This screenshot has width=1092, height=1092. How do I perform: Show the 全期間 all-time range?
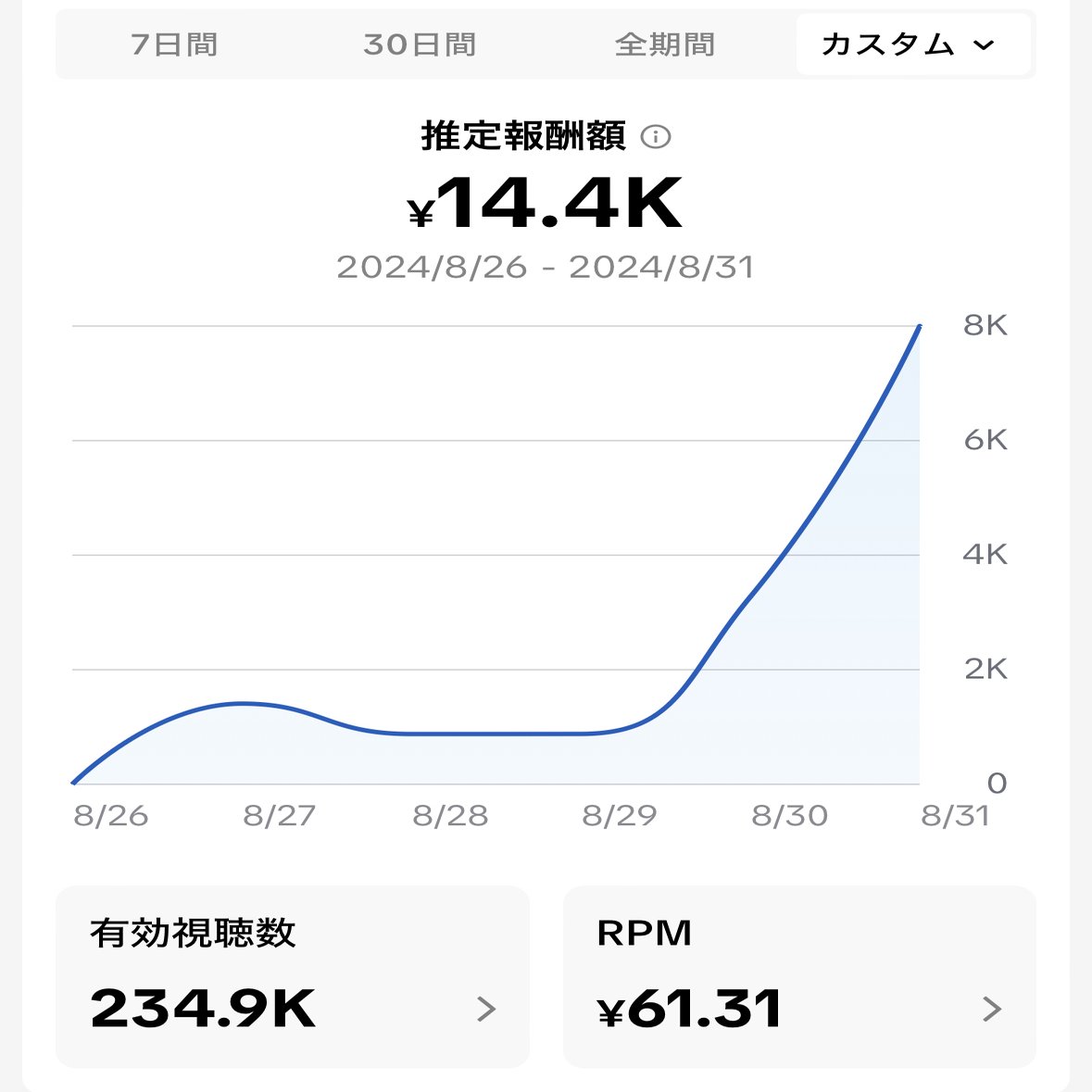pos(665,44)
